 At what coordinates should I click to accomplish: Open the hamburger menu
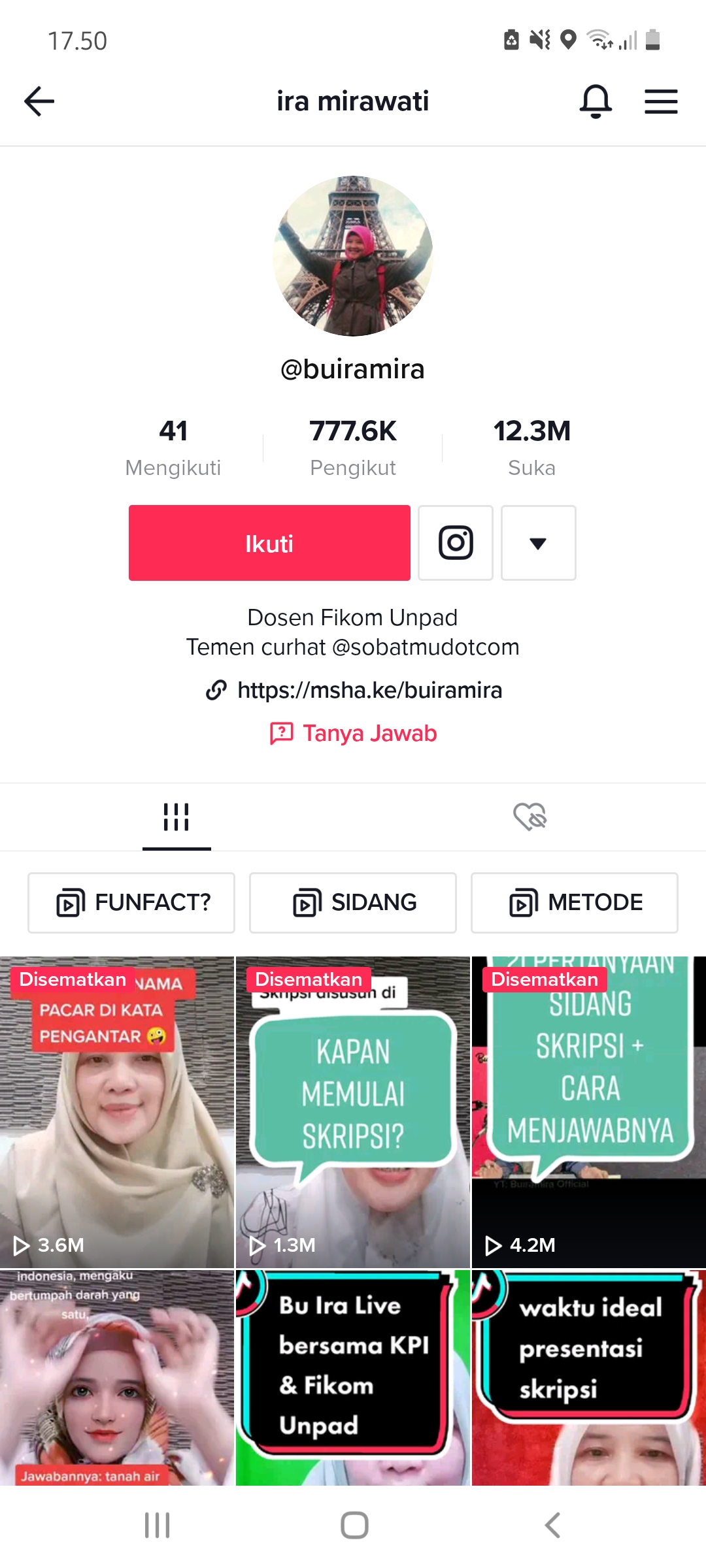pos(661,101)
